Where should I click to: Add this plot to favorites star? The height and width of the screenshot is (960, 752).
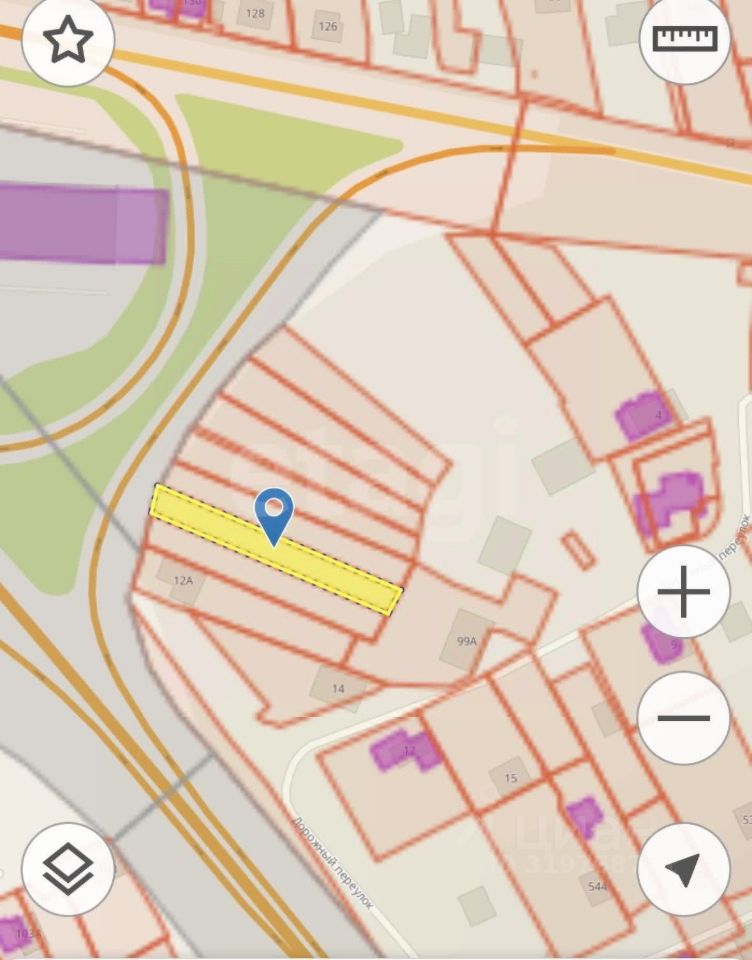pyautogui.click(x=68, y=40)
